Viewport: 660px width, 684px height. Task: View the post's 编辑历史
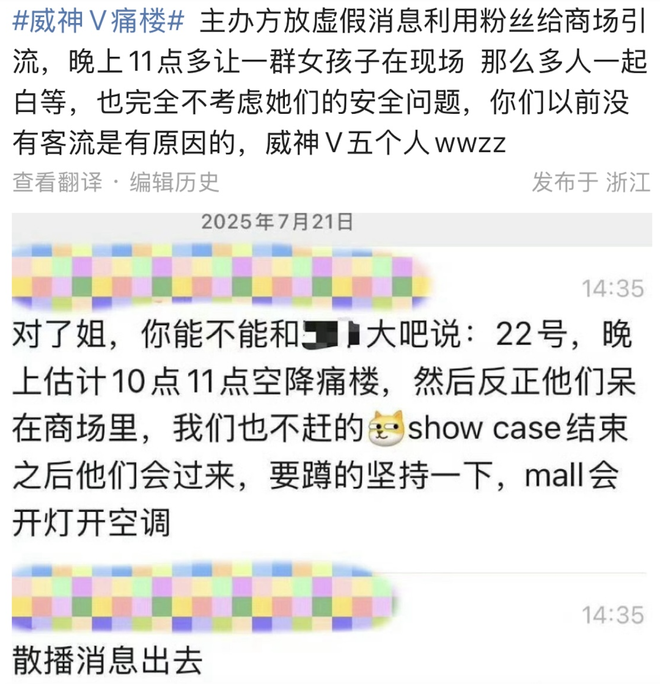[x=175, y=182]
